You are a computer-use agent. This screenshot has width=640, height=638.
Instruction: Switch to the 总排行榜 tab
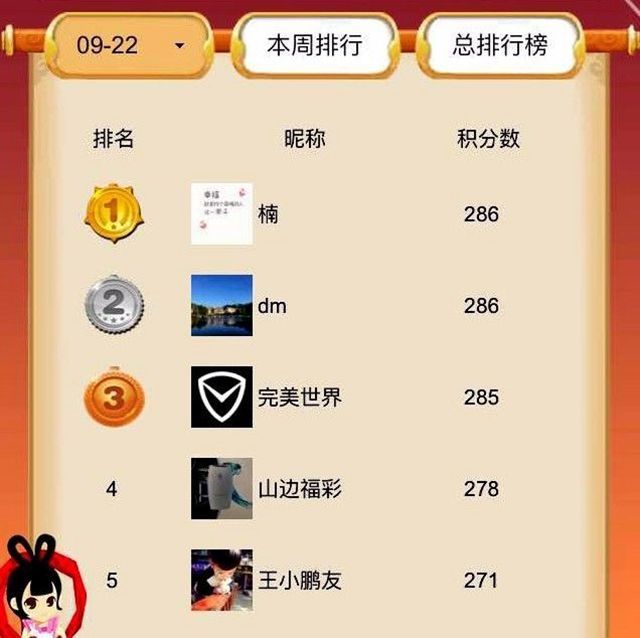point(500,46)
